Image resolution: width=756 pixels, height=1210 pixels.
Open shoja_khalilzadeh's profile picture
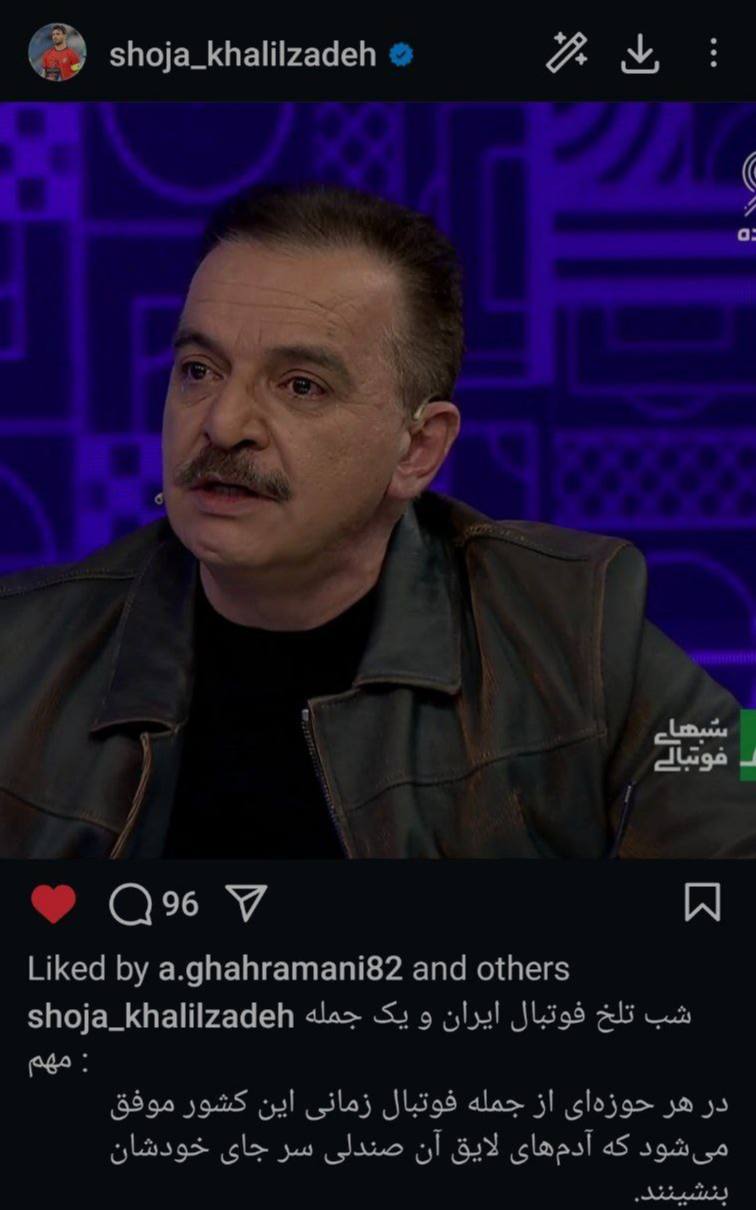click(x=57, y=53)
